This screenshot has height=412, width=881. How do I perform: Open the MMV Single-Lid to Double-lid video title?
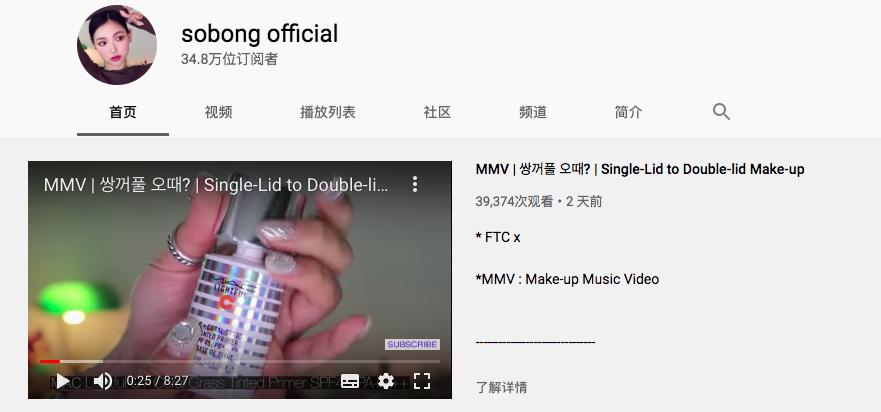coord(640,169)
